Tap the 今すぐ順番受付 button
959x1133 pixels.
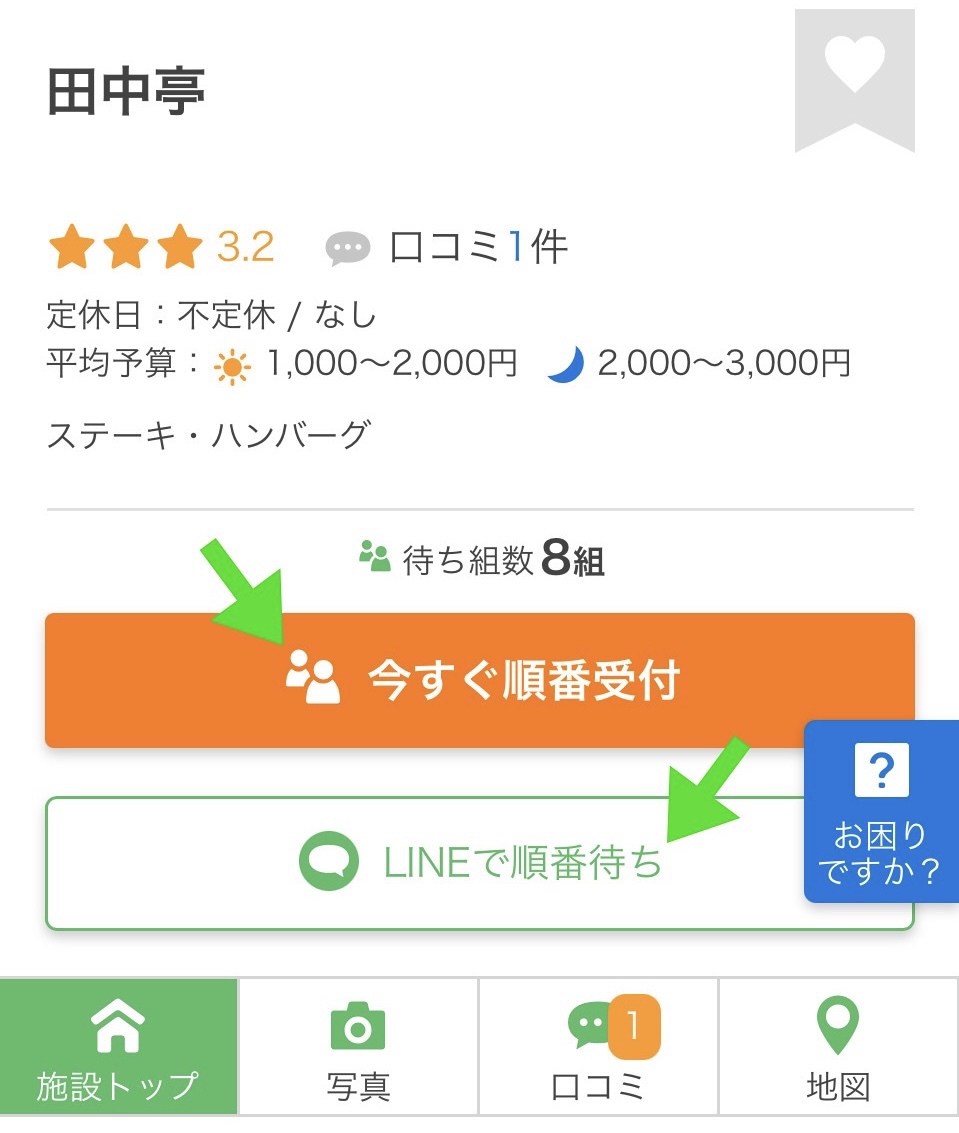click(x=479, y=681)
